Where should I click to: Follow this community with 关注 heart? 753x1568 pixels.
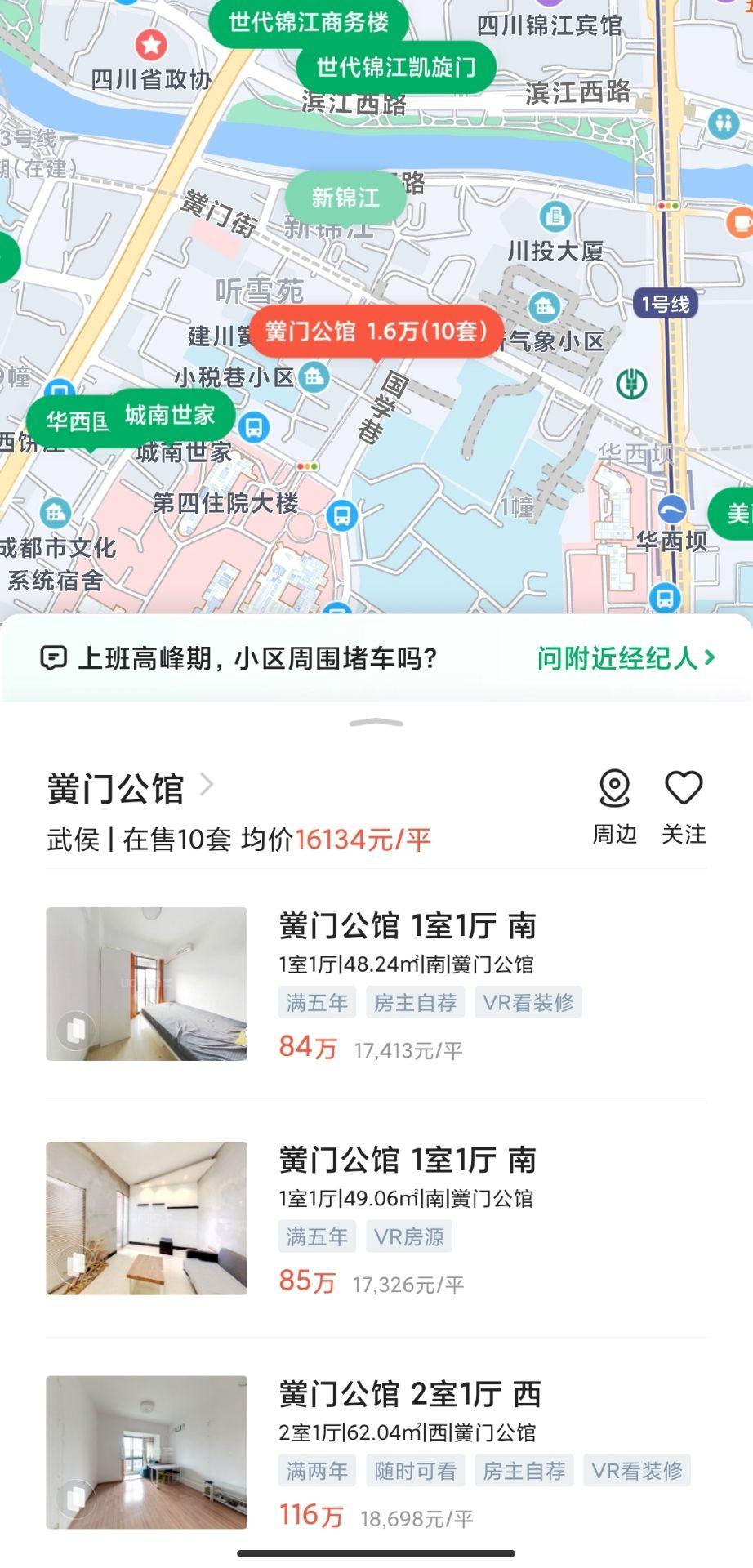tap(684, 806)
